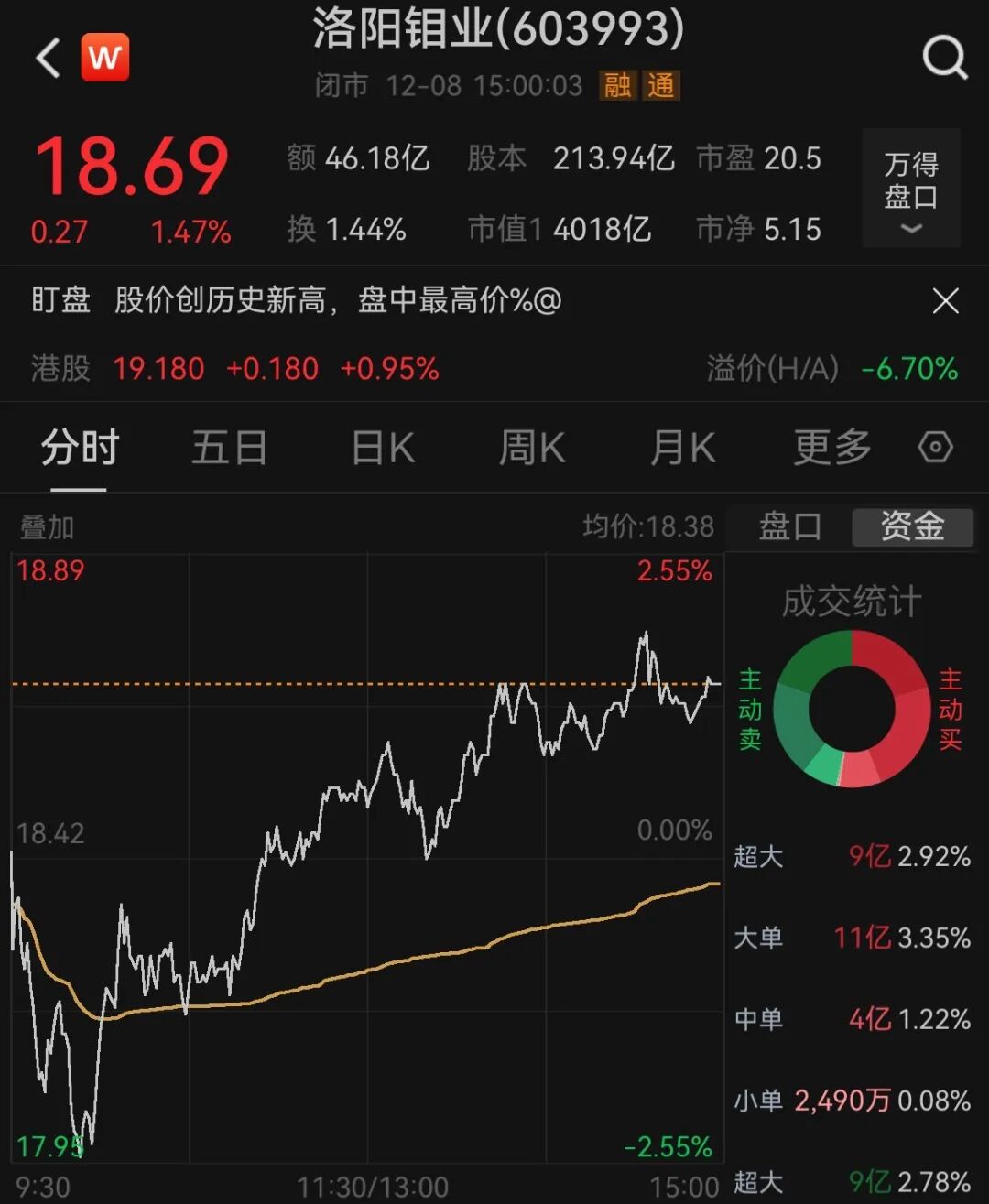Click the 港股 Hong Kong quote link

pyautogui.click(x=57, y=369)
